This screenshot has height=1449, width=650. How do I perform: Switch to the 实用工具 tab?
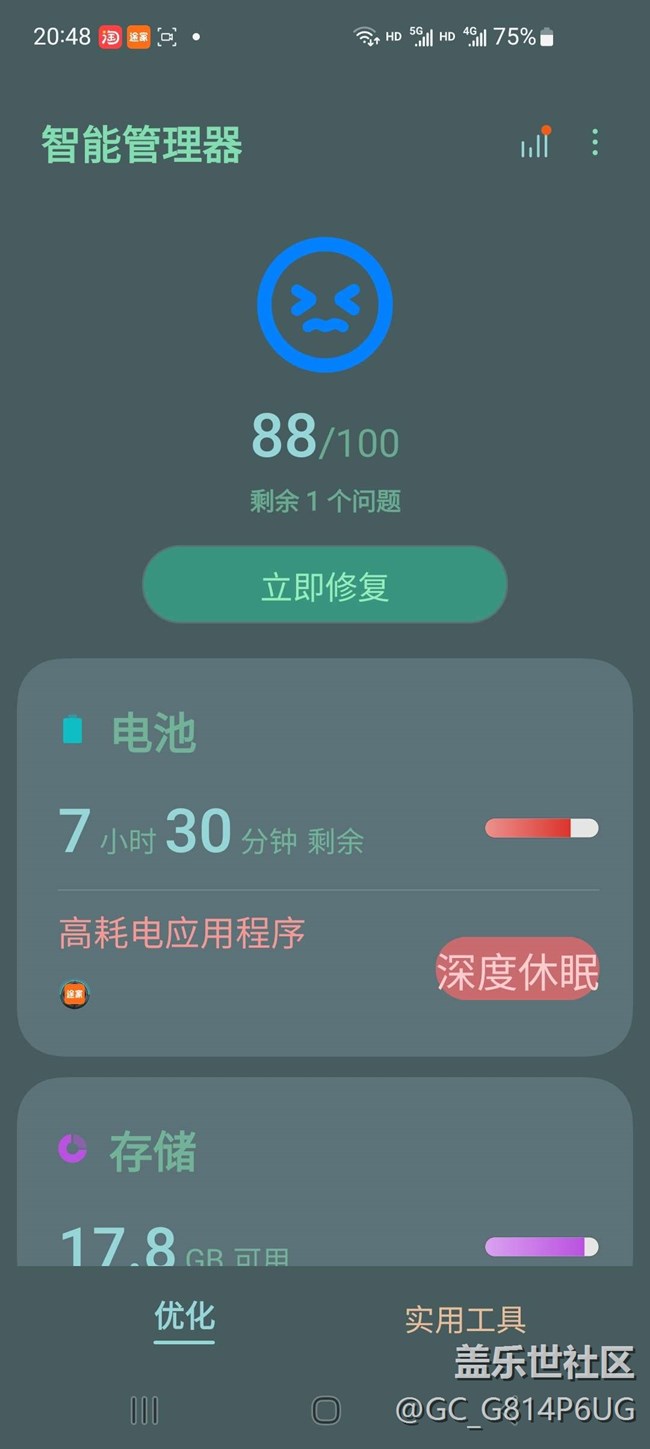pyautogui.click(x=465, y=1319)
